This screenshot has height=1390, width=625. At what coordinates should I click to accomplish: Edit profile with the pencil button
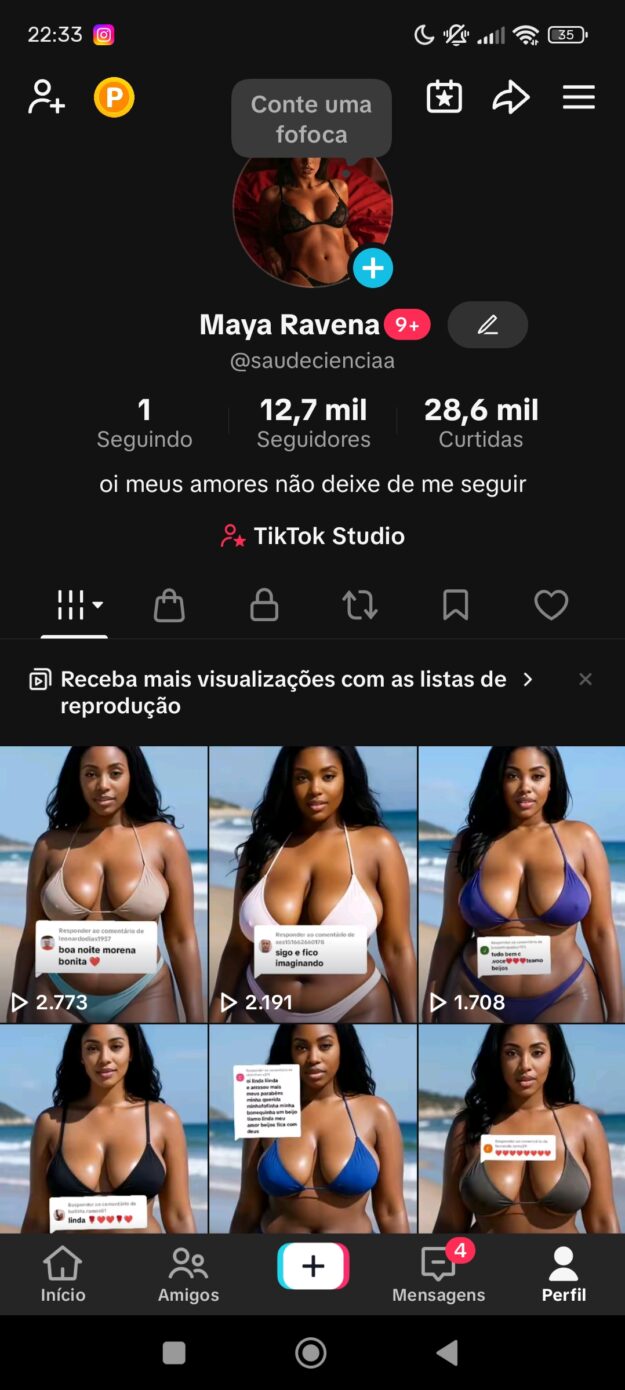click(x=487, y=325)
